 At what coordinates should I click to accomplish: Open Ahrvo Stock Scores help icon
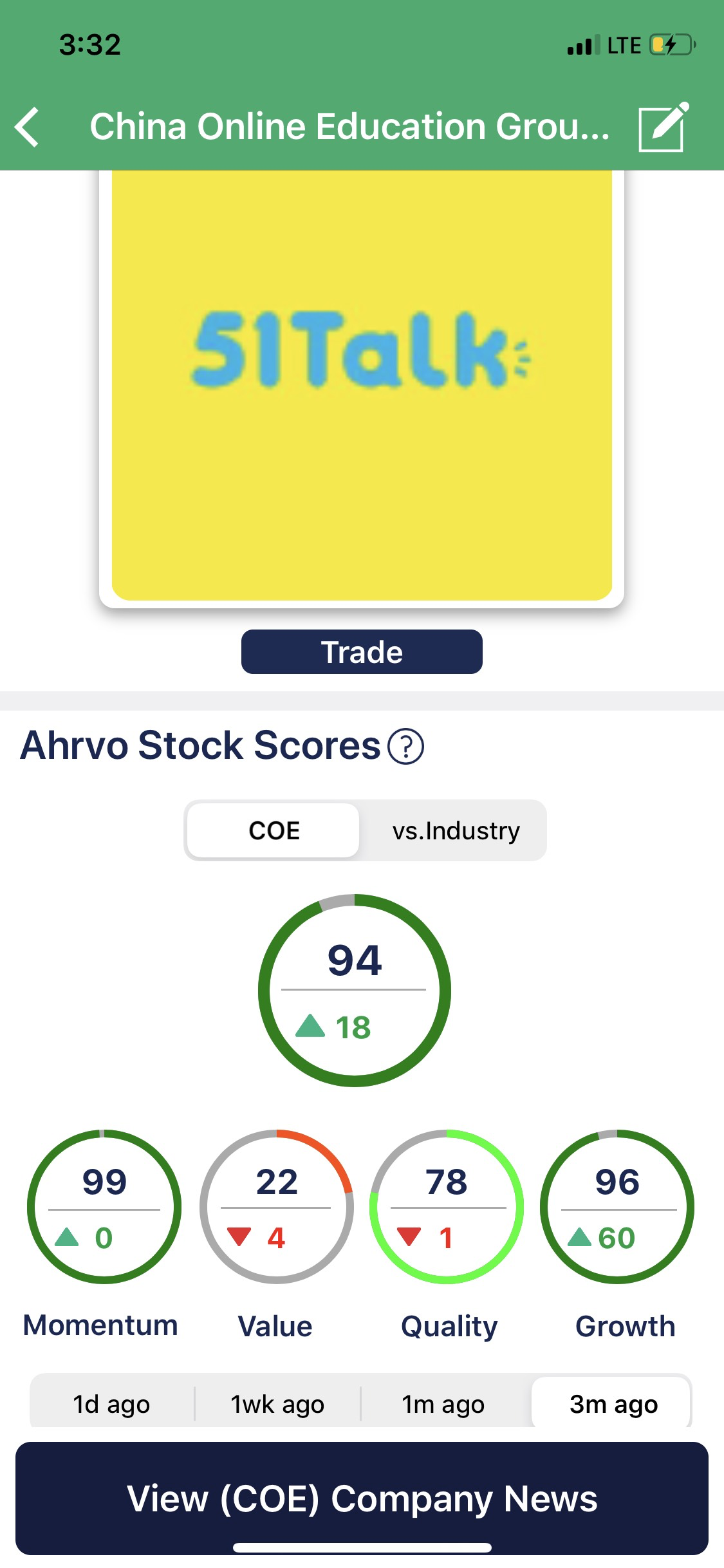click(x=406, y=747)
